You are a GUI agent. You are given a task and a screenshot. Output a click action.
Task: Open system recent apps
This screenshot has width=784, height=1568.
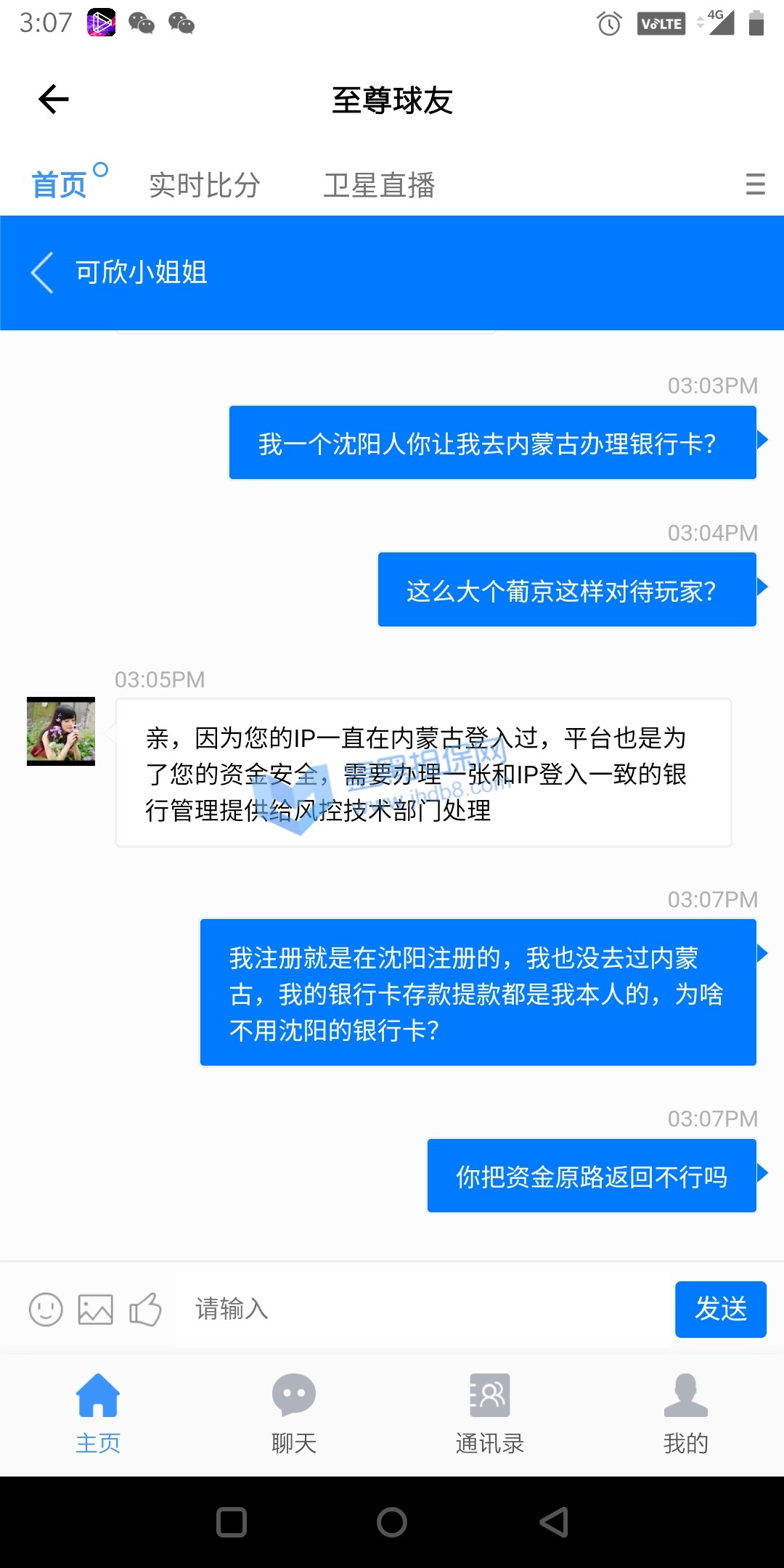pos(232,1522)
